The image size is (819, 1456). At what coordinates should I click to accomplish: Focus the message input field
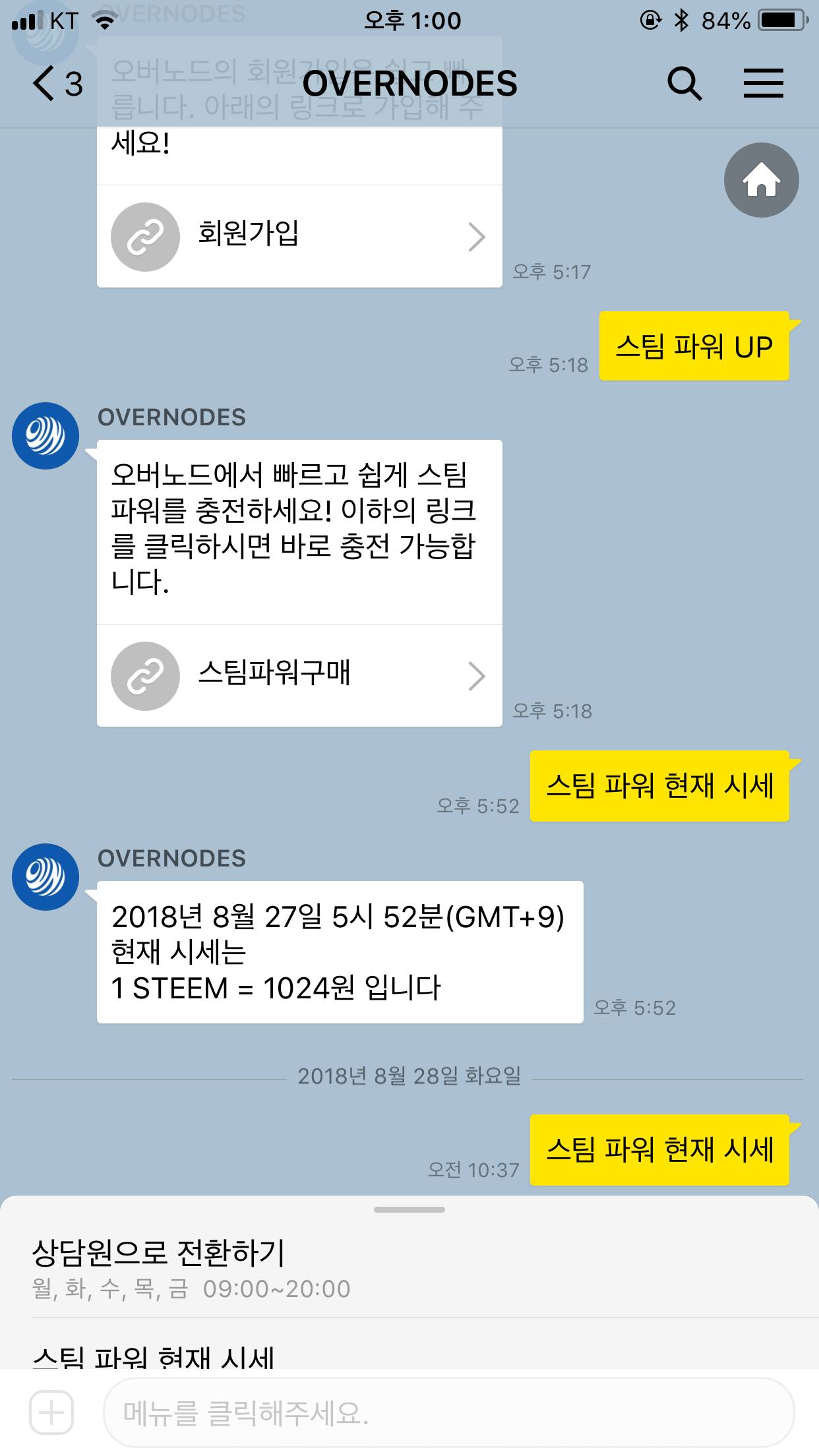448,1412
